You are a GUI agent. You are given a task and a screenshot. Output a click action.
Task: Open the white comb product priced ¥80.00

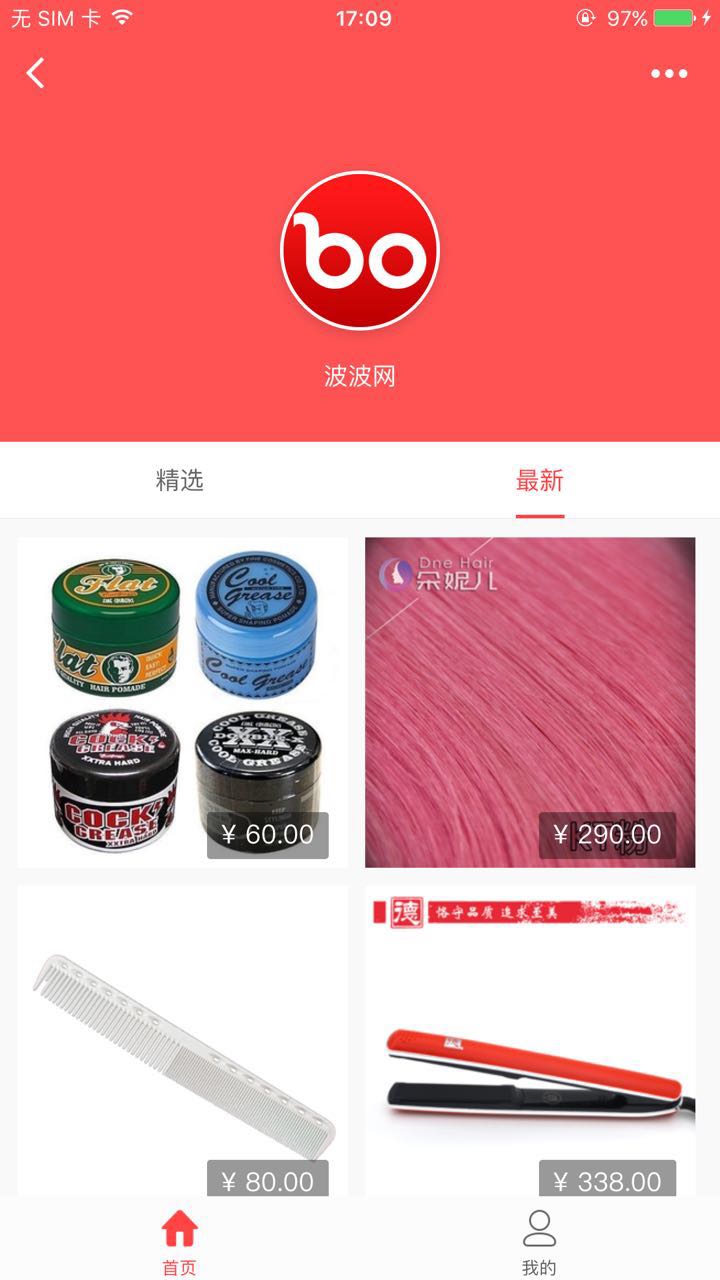click(x=183, y=1040)
